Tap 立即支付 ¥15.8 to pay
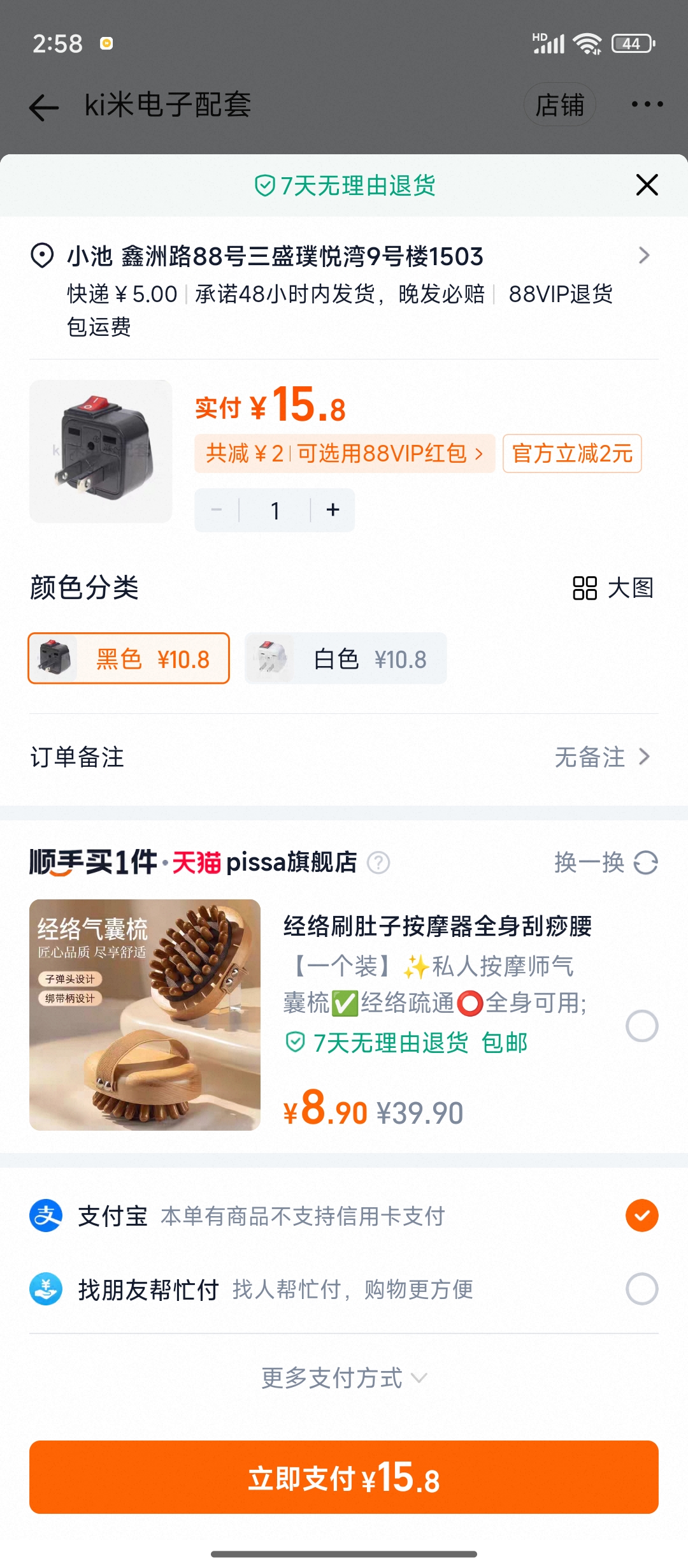The width and height of the screenshot is (688, 1568). coord(344,1477)
